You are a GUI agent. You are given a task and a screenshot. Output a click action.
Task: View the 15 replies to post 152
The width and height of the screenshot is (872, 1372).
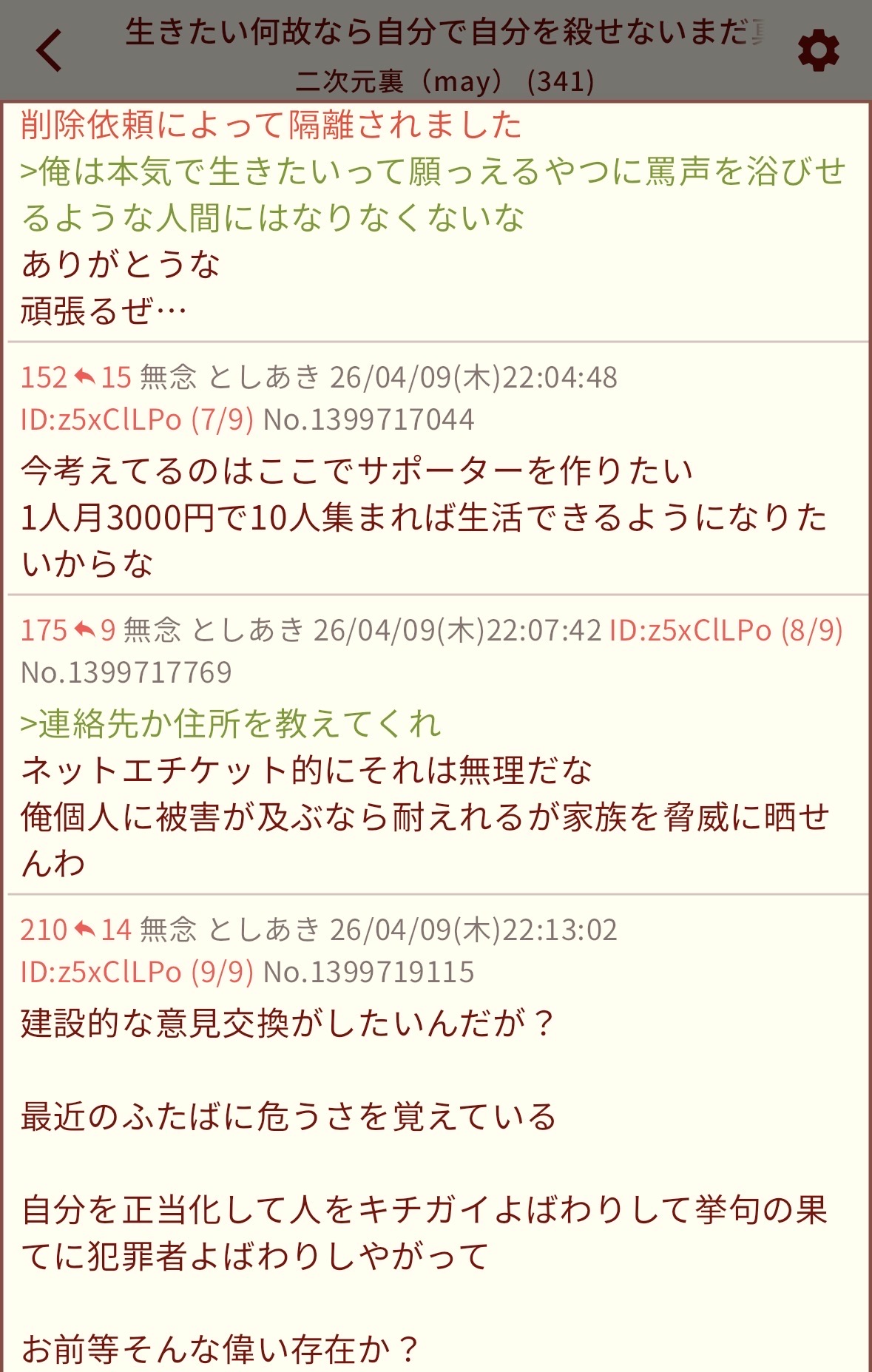pos(103,378)
